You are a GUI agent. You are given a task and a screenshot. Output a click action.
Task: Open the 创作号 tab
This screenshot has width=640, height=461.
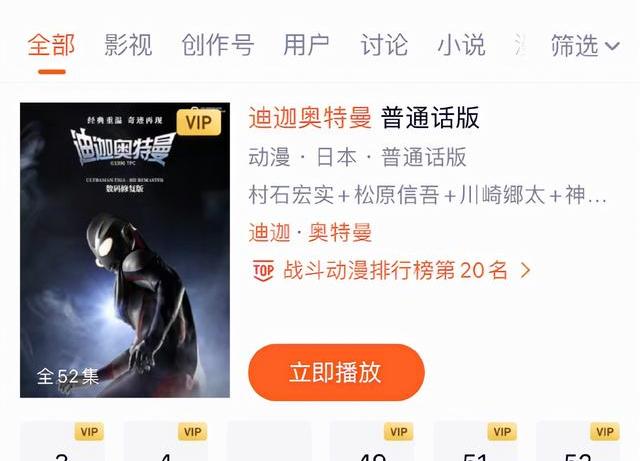[x=217, y=45]
